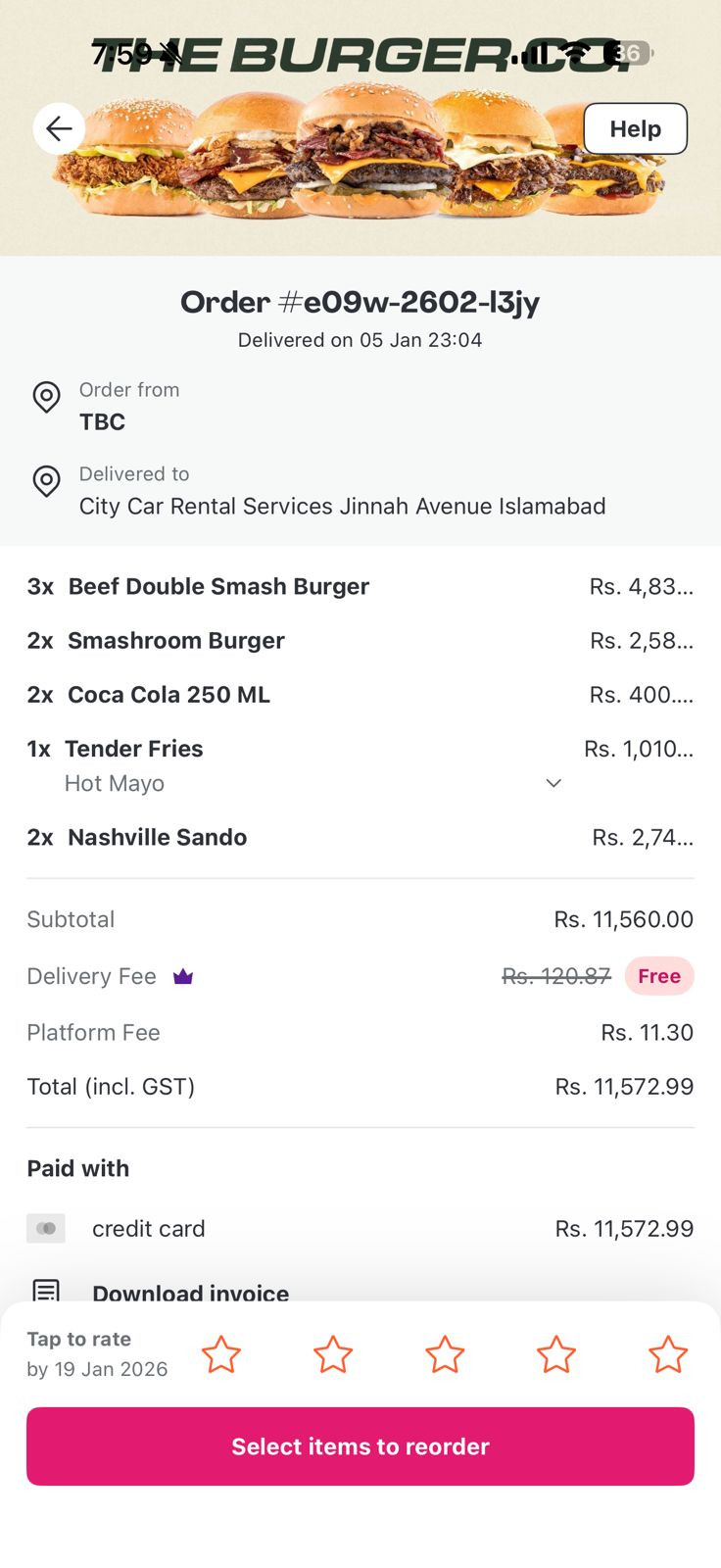The image size is (721, 1568).
Task: Rate the order two stars
Action: (x=333, y=1354)
